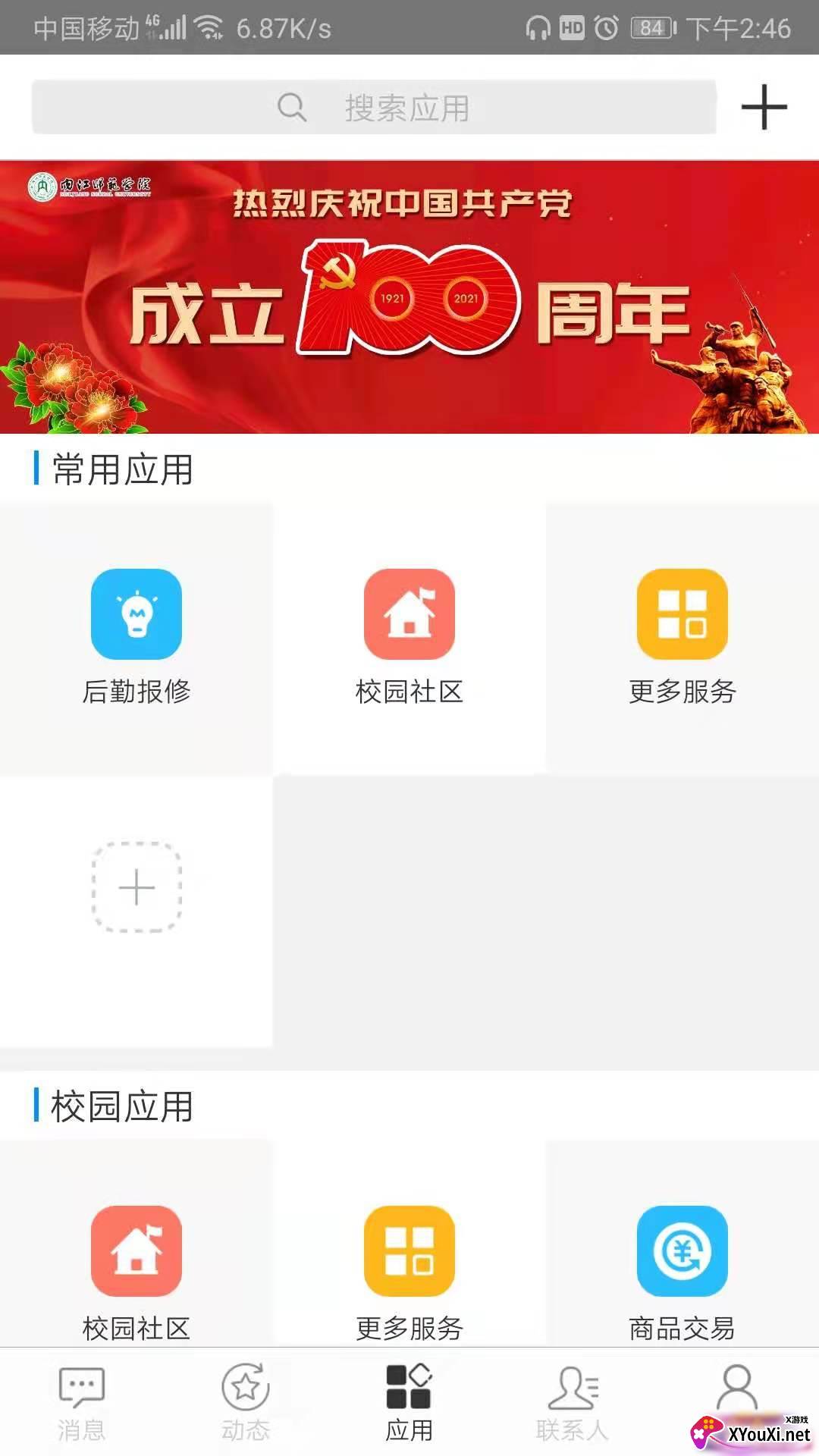This screenshot has width=819, height=1456.
Task: Switch to the 消息 tab
Action: pos(82,1403)
